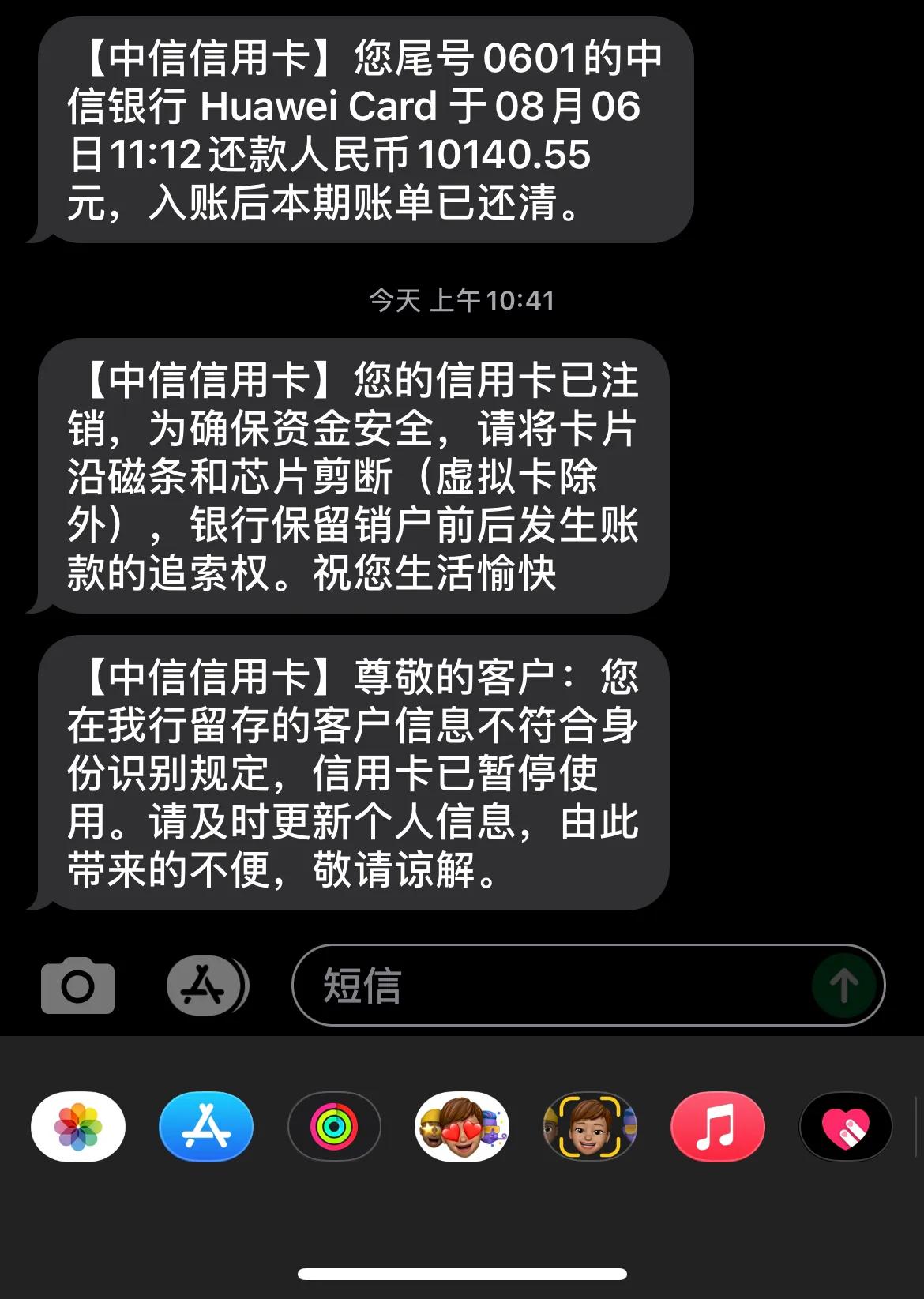Select the identity verification warning message
Screen dimensions: 924x1299
tap(355, 774)
